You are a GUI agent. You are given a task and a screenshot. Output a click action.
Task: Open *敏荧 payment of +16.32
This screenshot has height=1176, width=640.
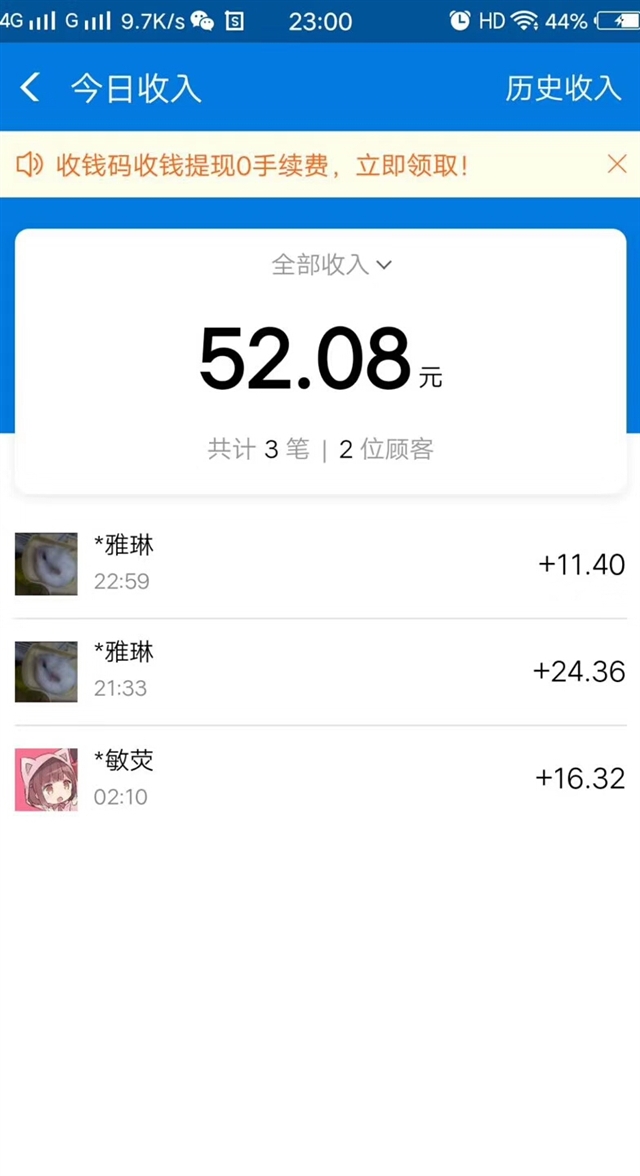(x=320, y=778)
